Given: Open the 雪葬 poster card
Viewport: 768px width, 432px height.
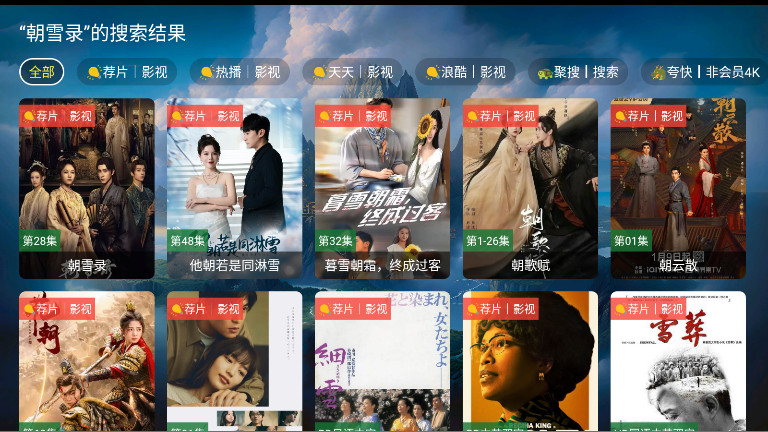Looking at the screenshot, I should (x=678, y=361).
